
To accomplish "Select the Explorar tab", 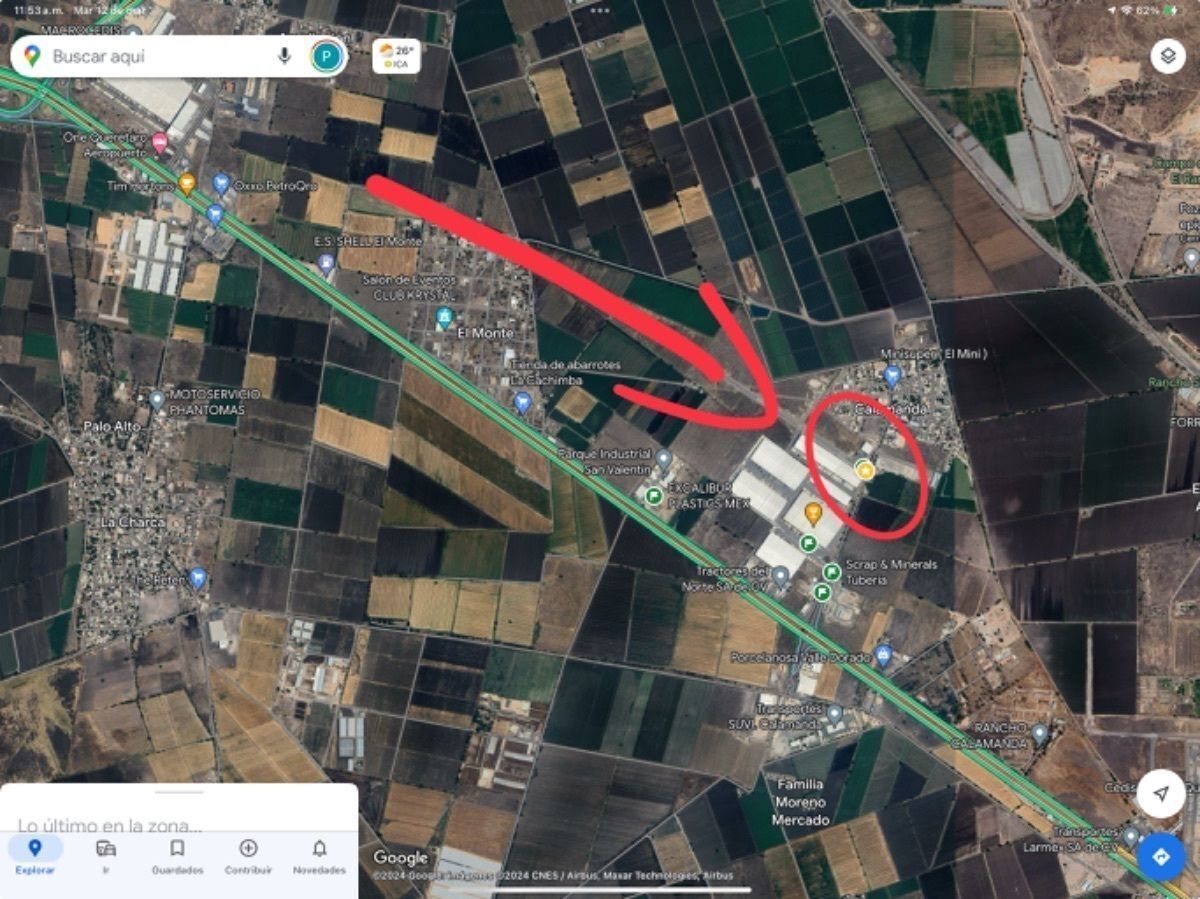I will (x=35, y=855).
